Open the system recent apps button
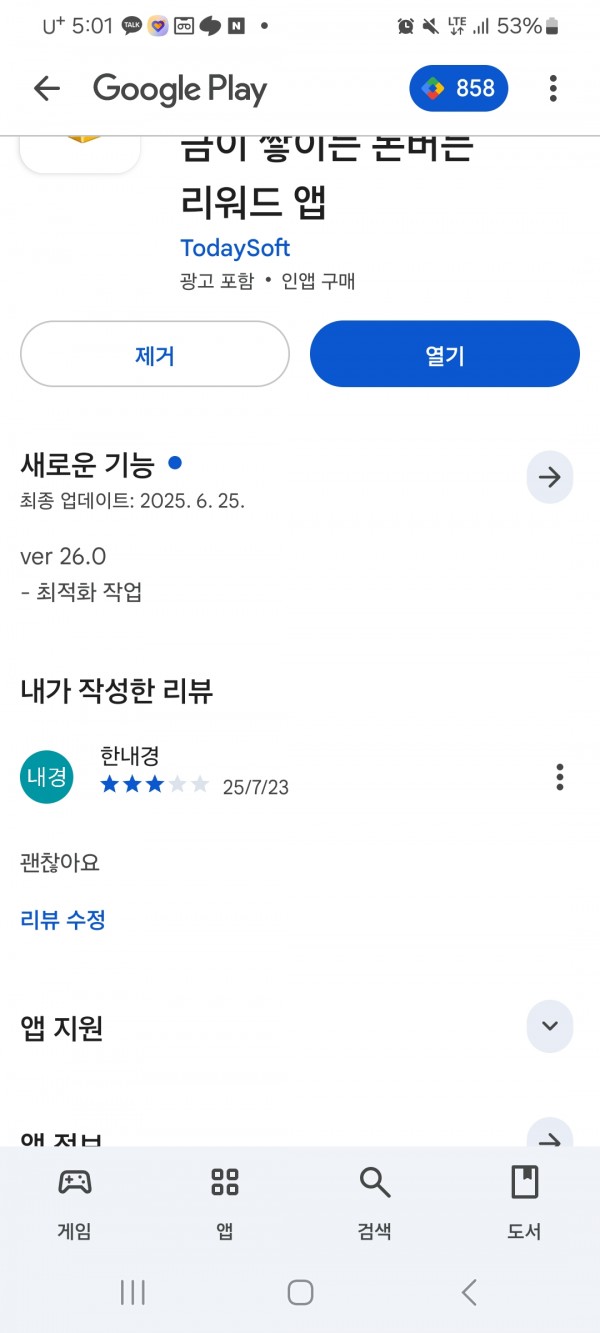 133,1292
